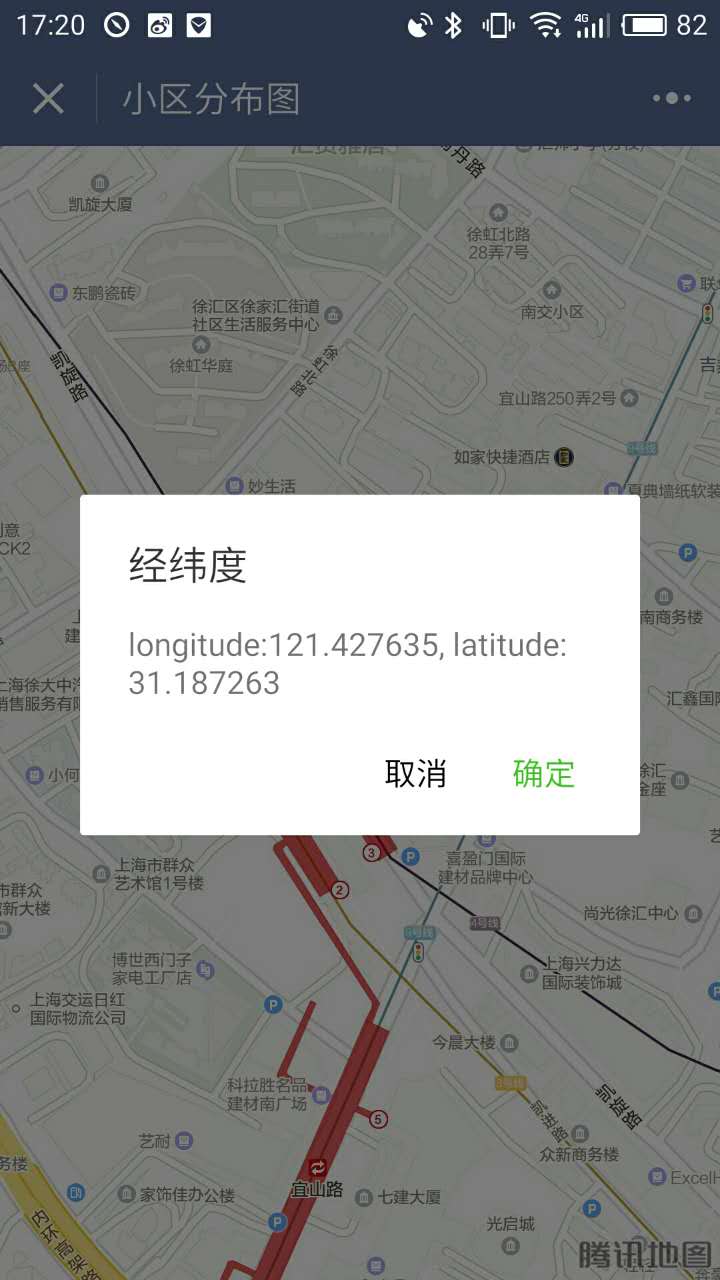Click parking icon near 光启城
The image size is (720, 1280).
(591, 1210)
